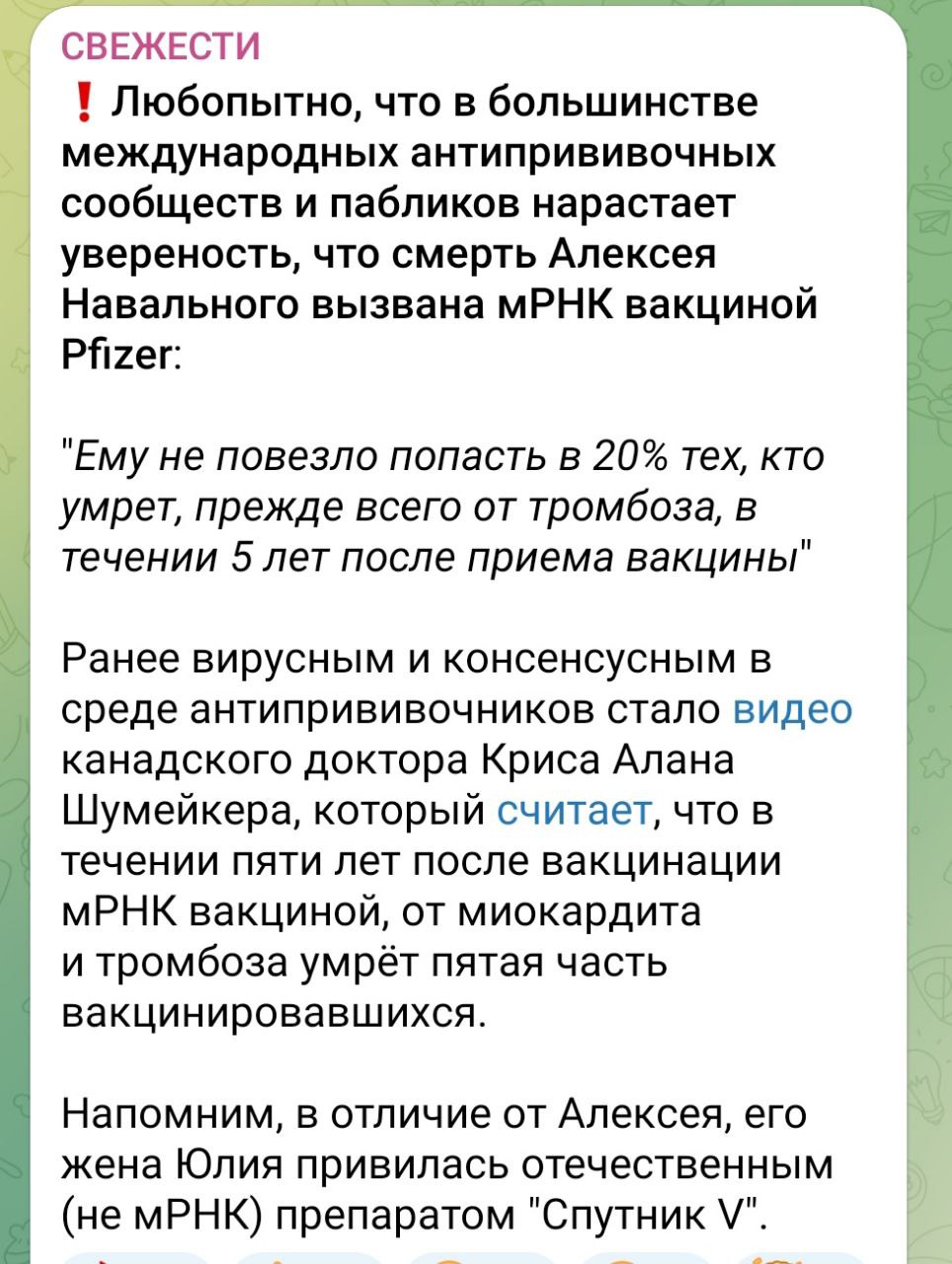This screenshot has width=952, height=1264.
Task: Open the СВЕЖЕСТИ channel name
Action: point(161,46)
